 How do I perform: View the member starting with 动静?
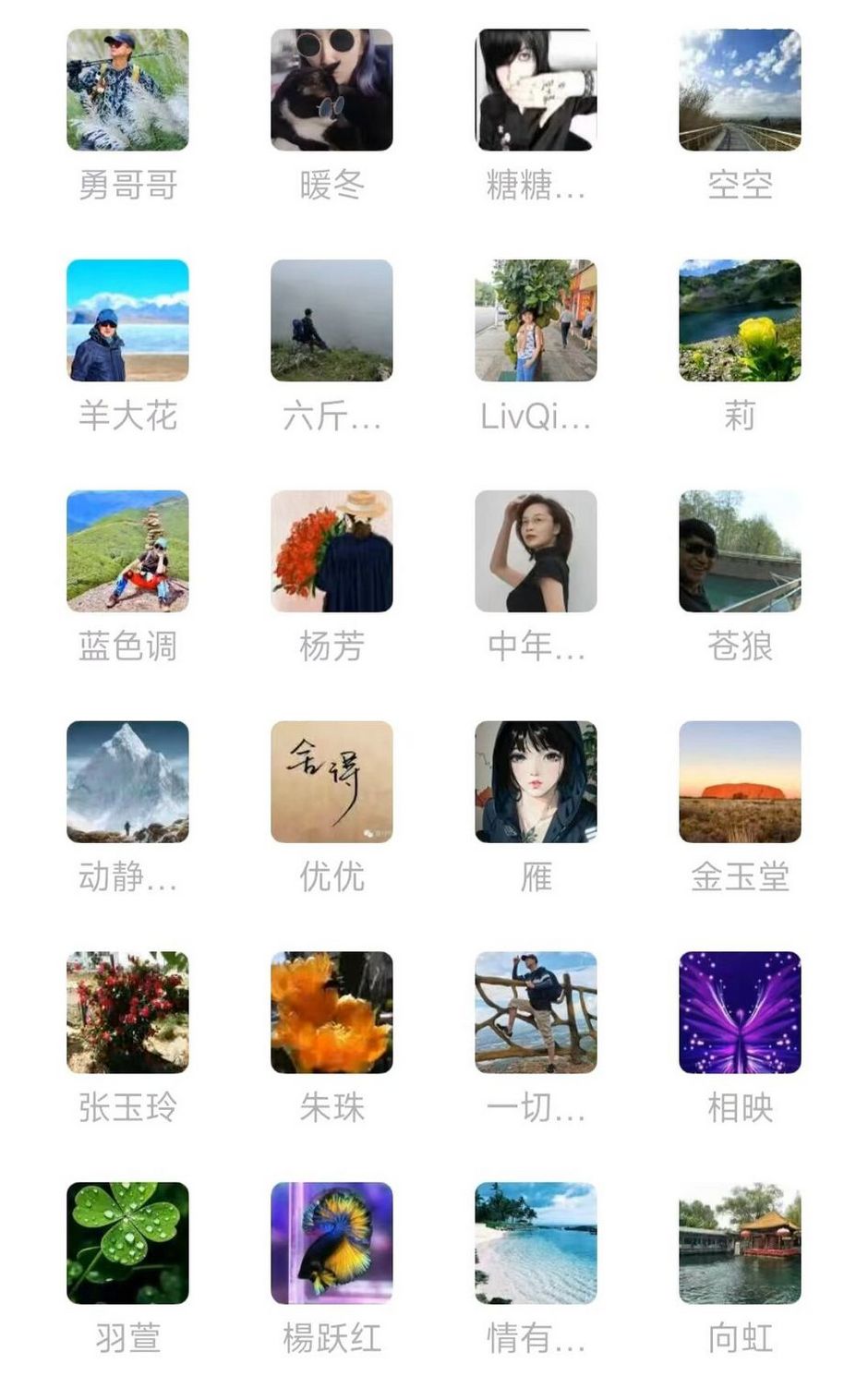127,781
